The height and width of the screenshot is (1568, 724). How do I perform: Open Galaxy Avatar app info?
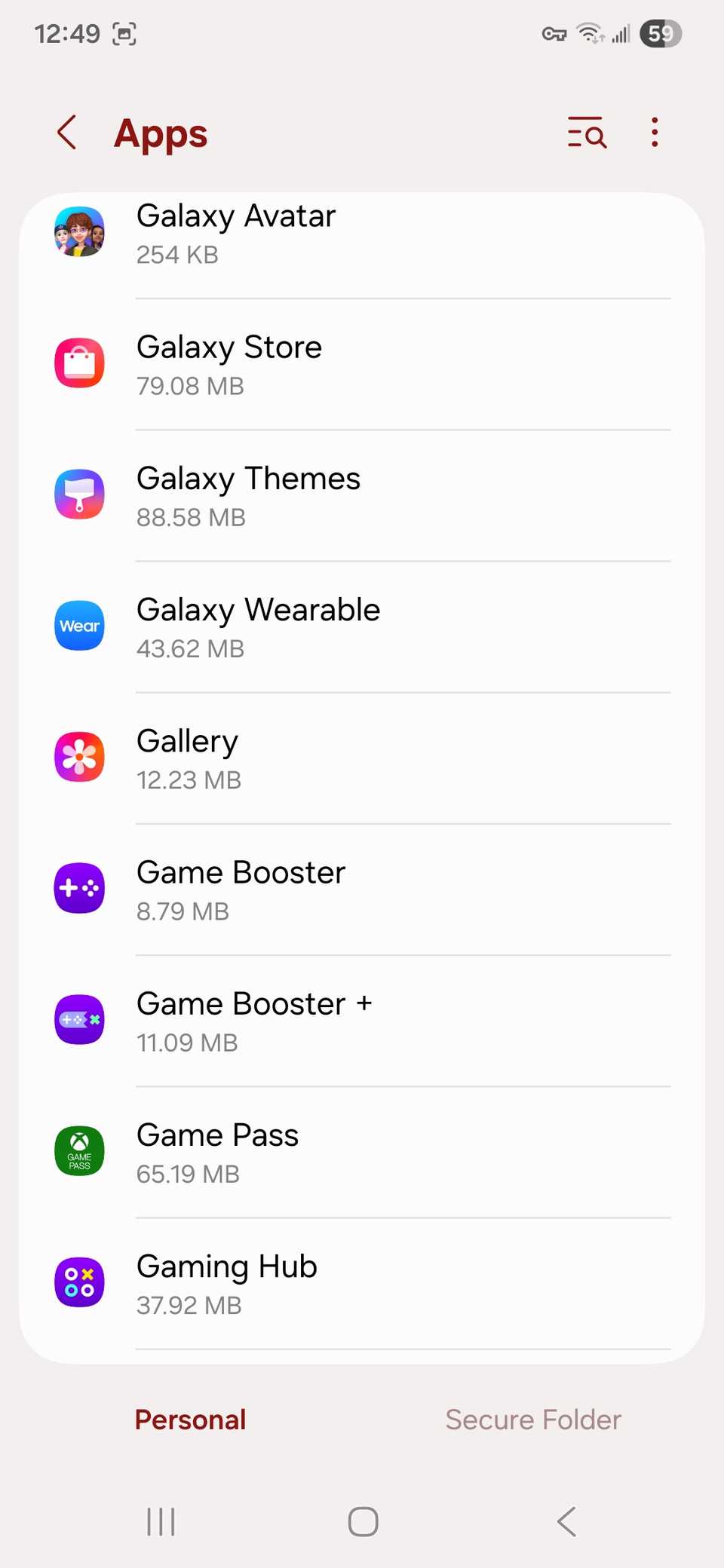pos(362,234)
